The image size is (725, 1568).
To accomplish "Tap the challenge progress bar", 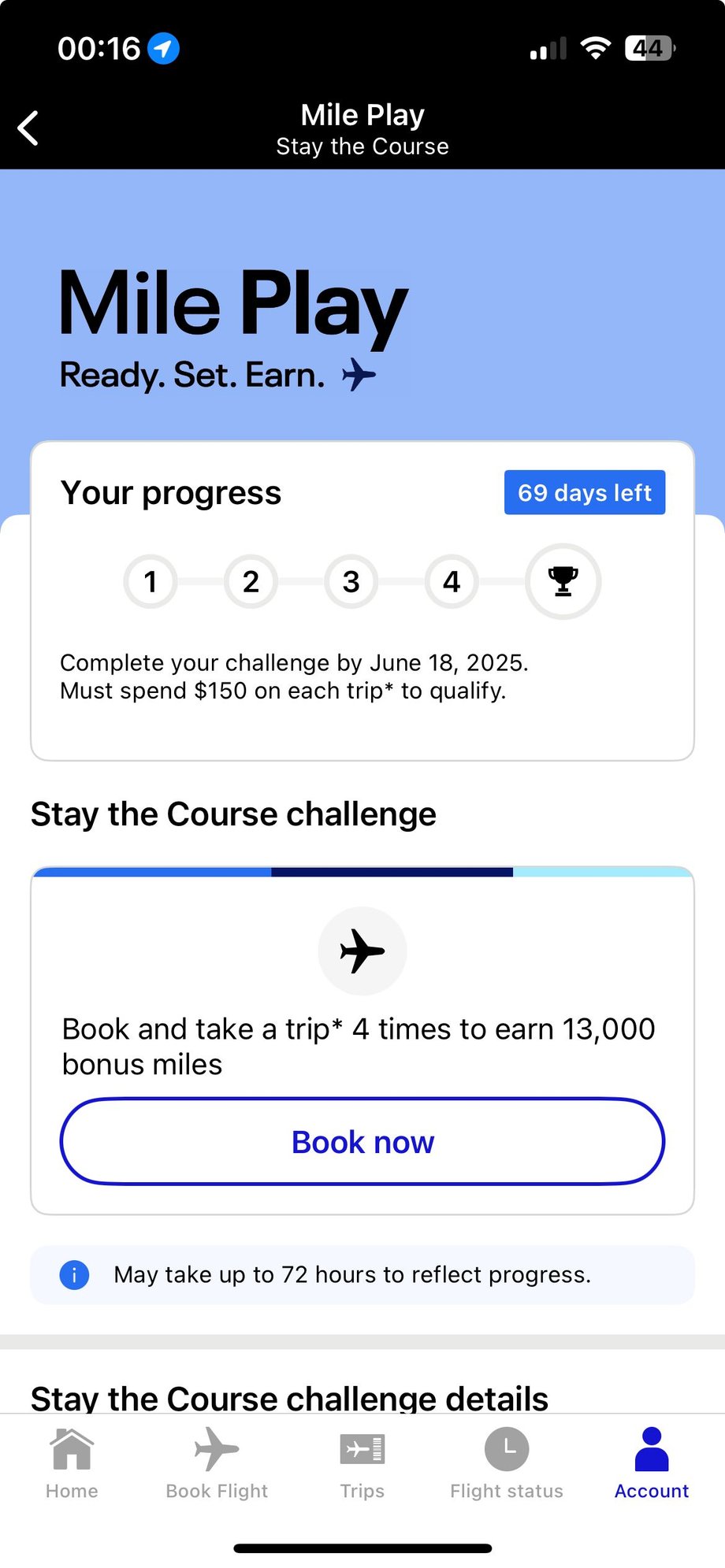I will click(x=362, y=872).
